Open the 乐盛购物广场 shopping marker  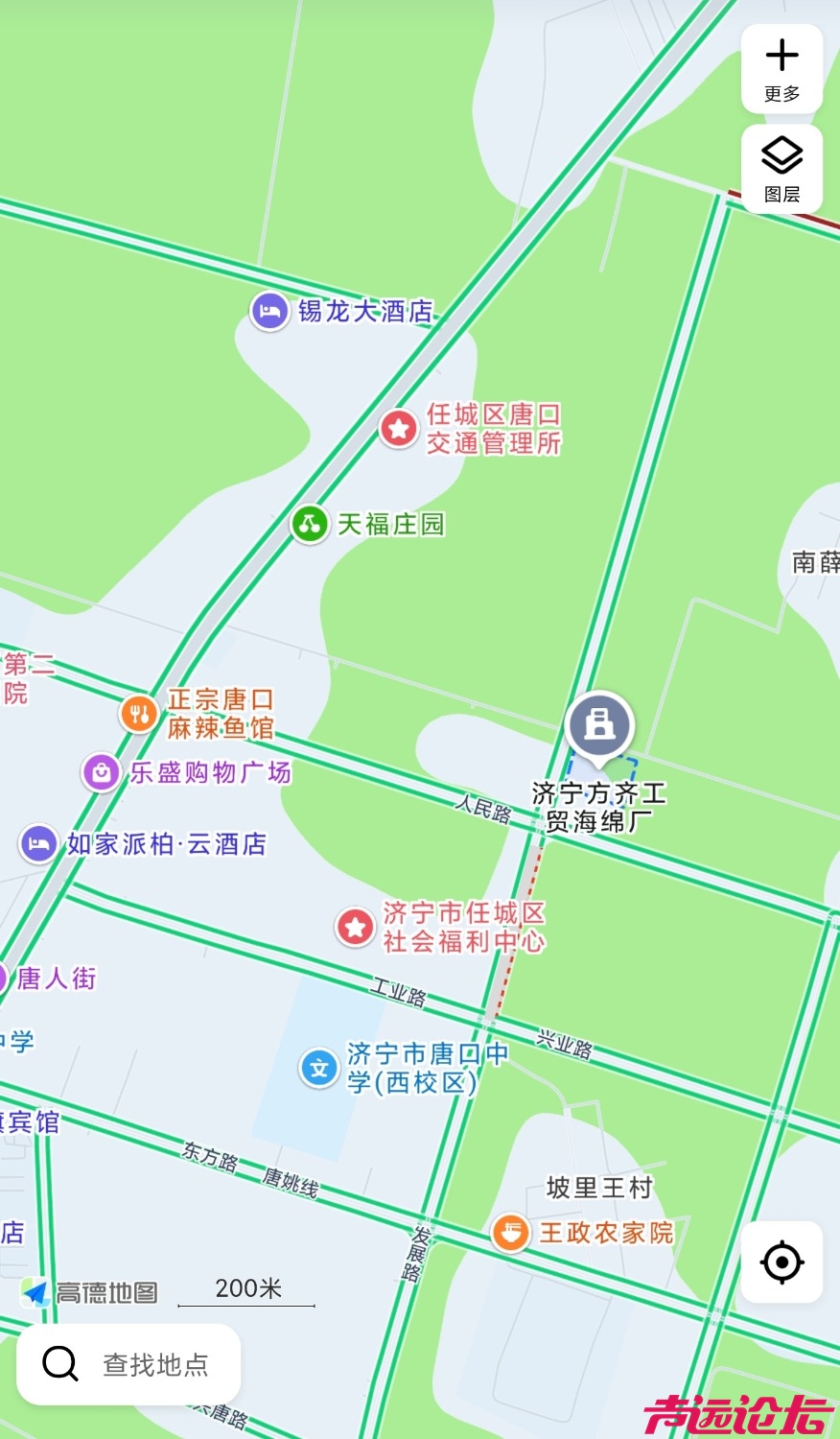[102, 772]
